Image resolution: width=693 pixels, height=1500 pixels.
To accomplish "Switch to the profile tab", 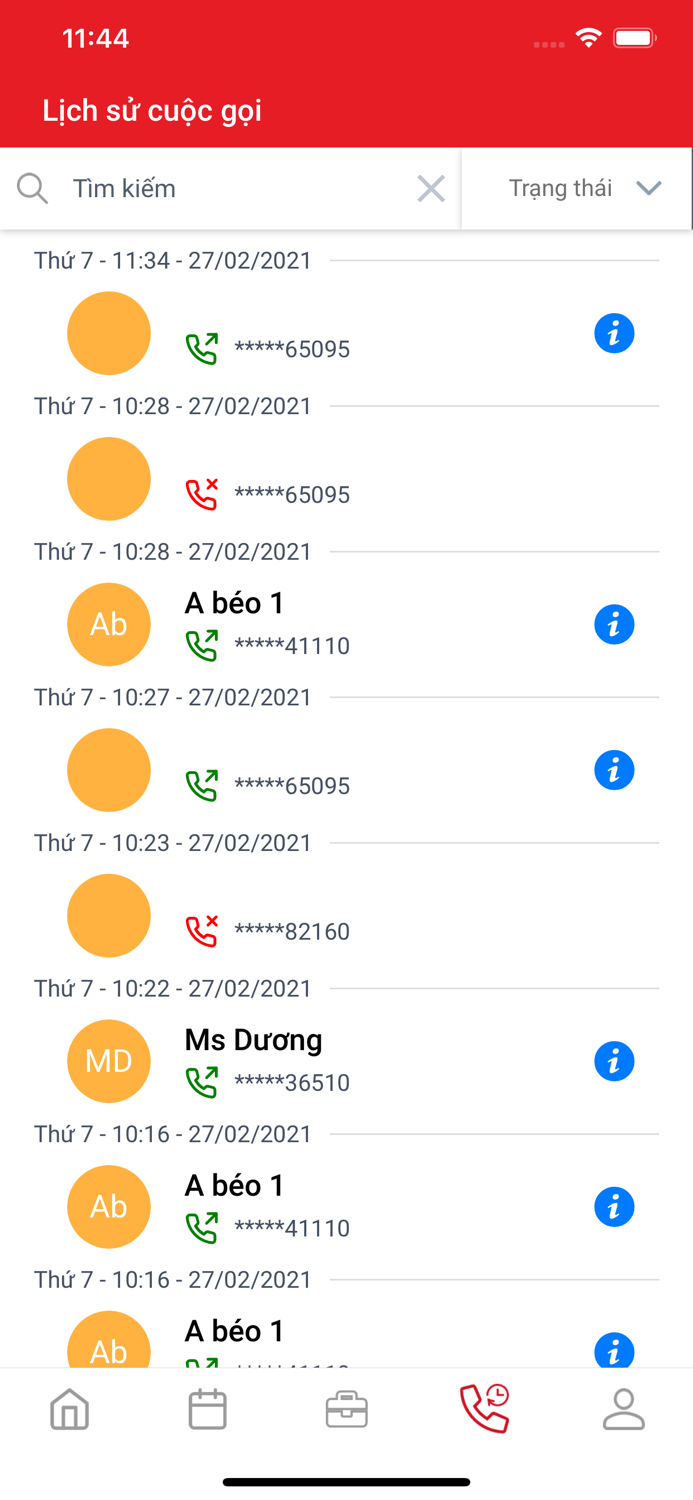I will (623, 1410).
